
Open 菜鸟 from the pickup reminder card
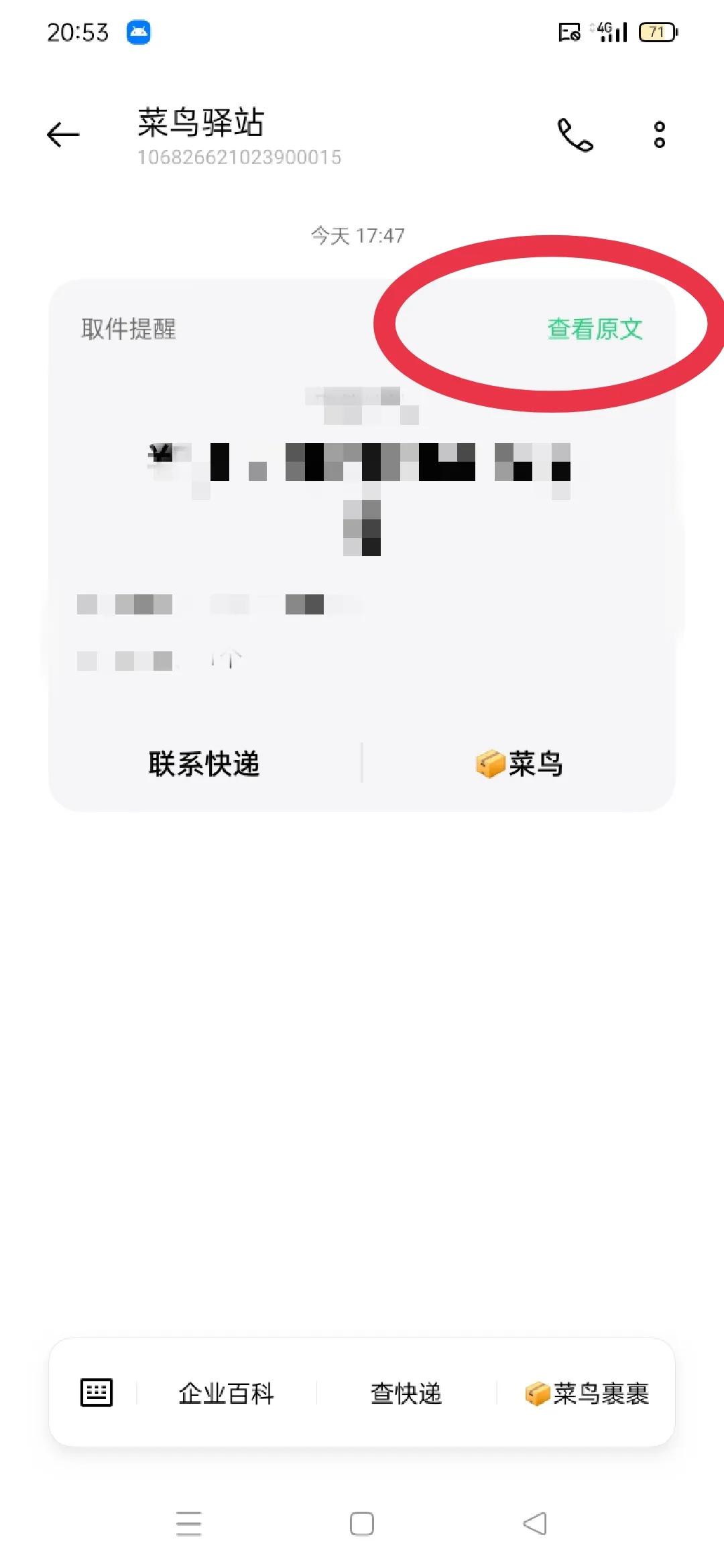[519, 764]
